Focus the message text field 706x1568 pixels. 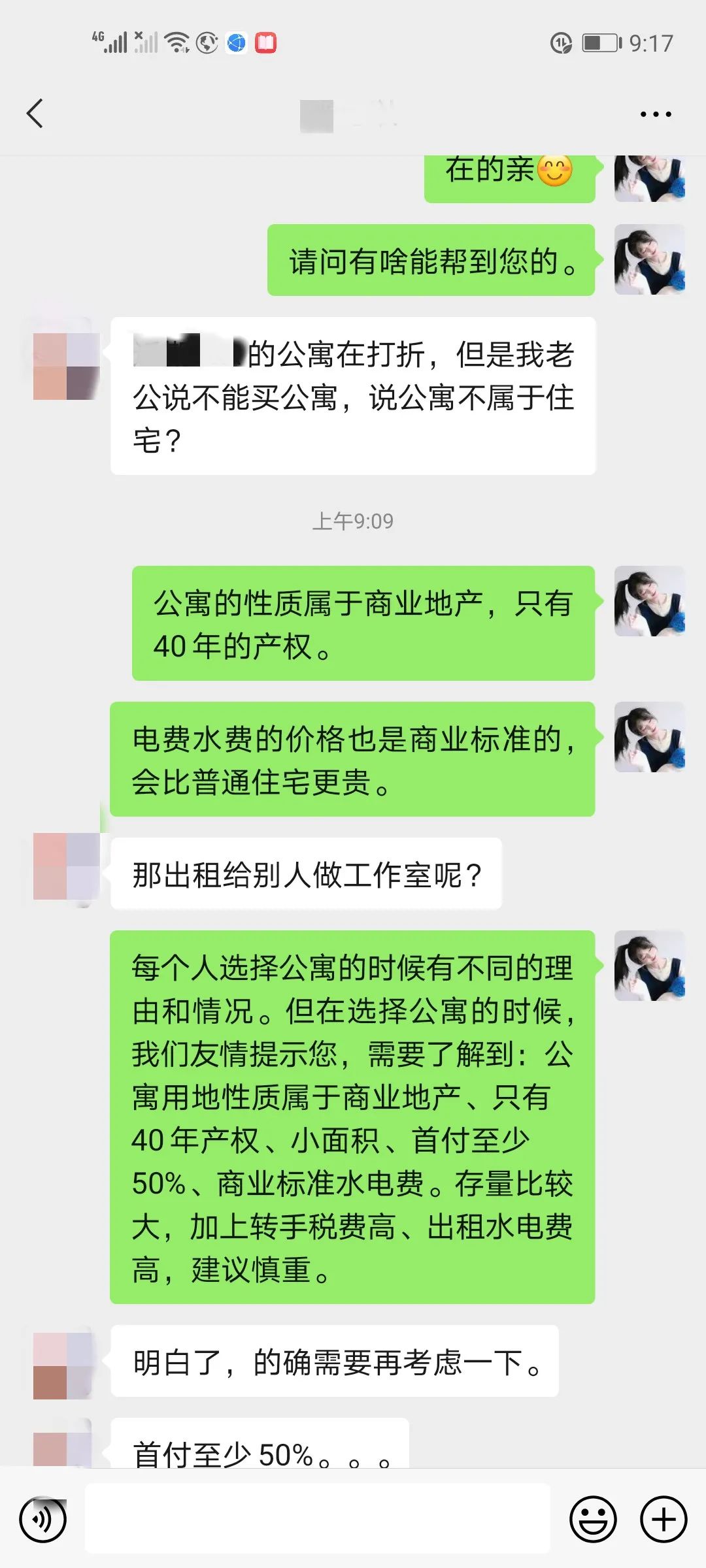point(318,1519)
